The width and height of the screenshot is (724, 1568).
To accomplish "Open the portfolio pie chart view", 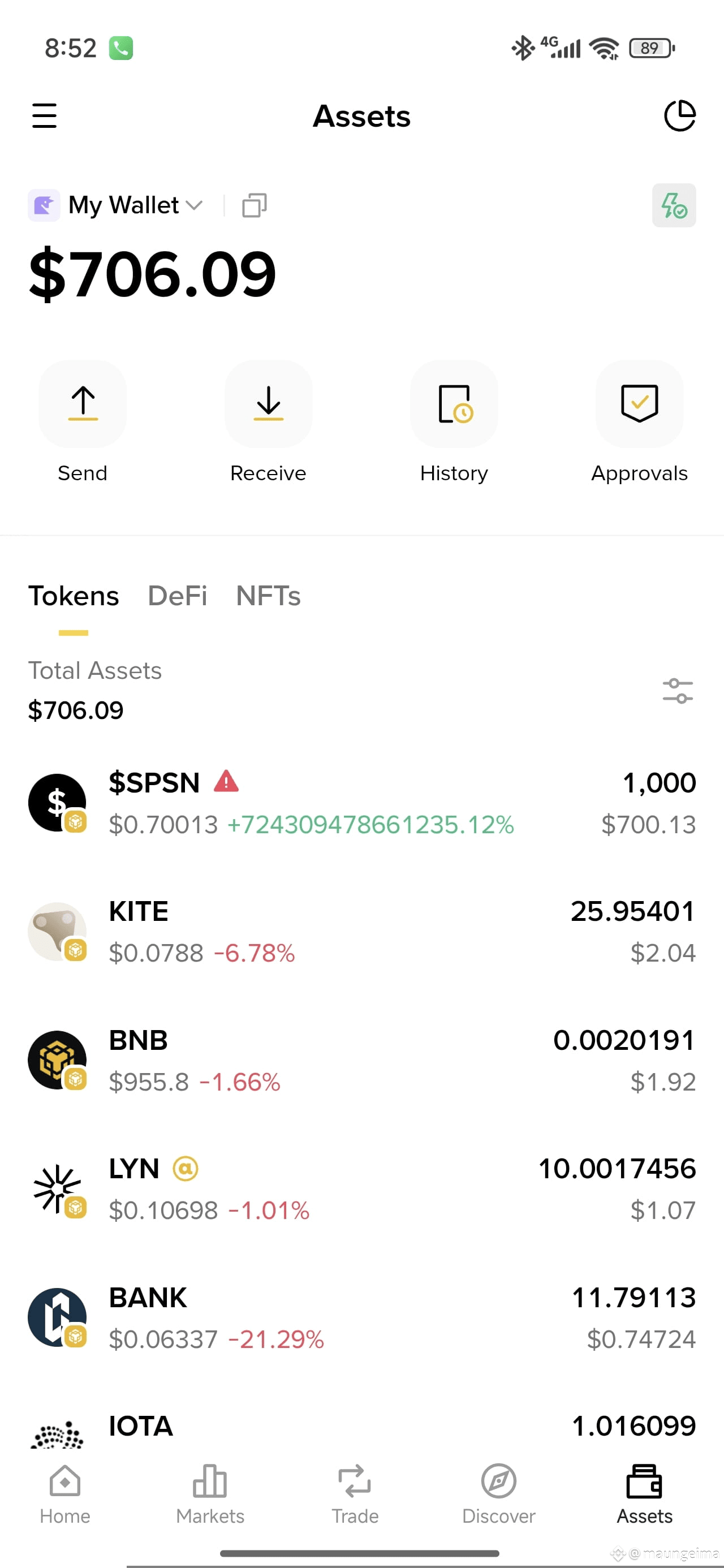I will click(x=680, y=115).
